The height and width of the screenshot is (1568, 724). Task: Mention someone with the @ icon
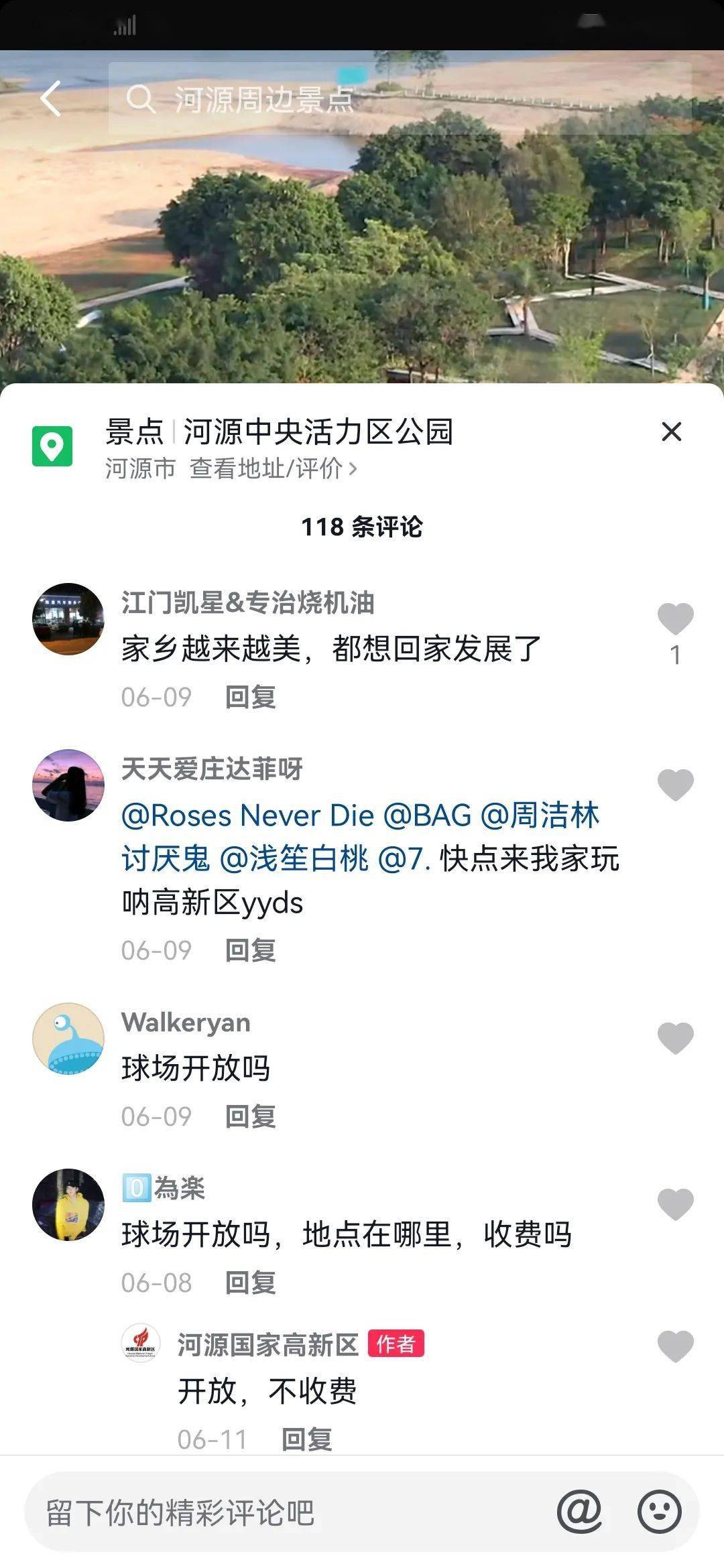(579, 1512)
